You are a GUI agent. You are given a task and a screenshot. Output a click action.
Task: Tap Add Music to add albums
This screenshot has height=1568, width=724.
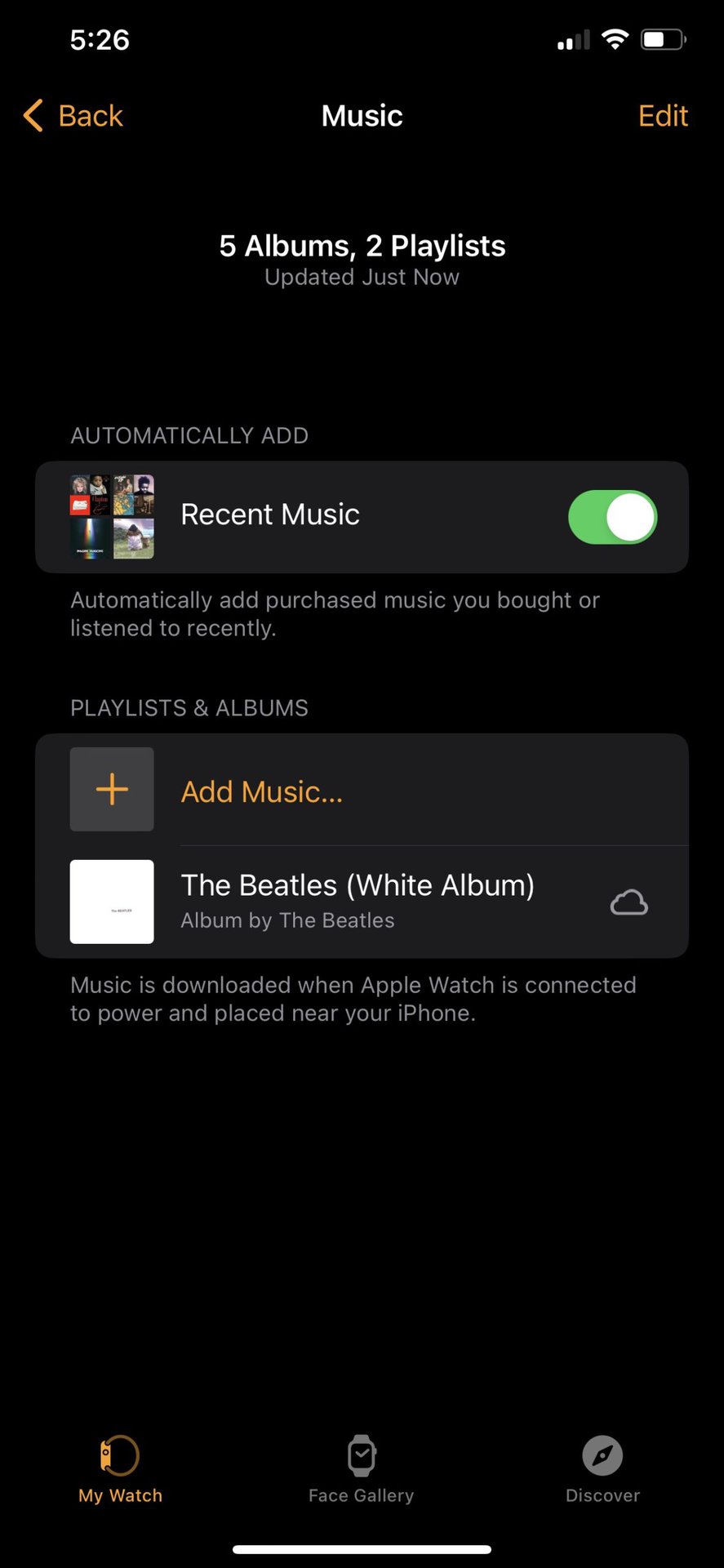click(x=261, y=791)
